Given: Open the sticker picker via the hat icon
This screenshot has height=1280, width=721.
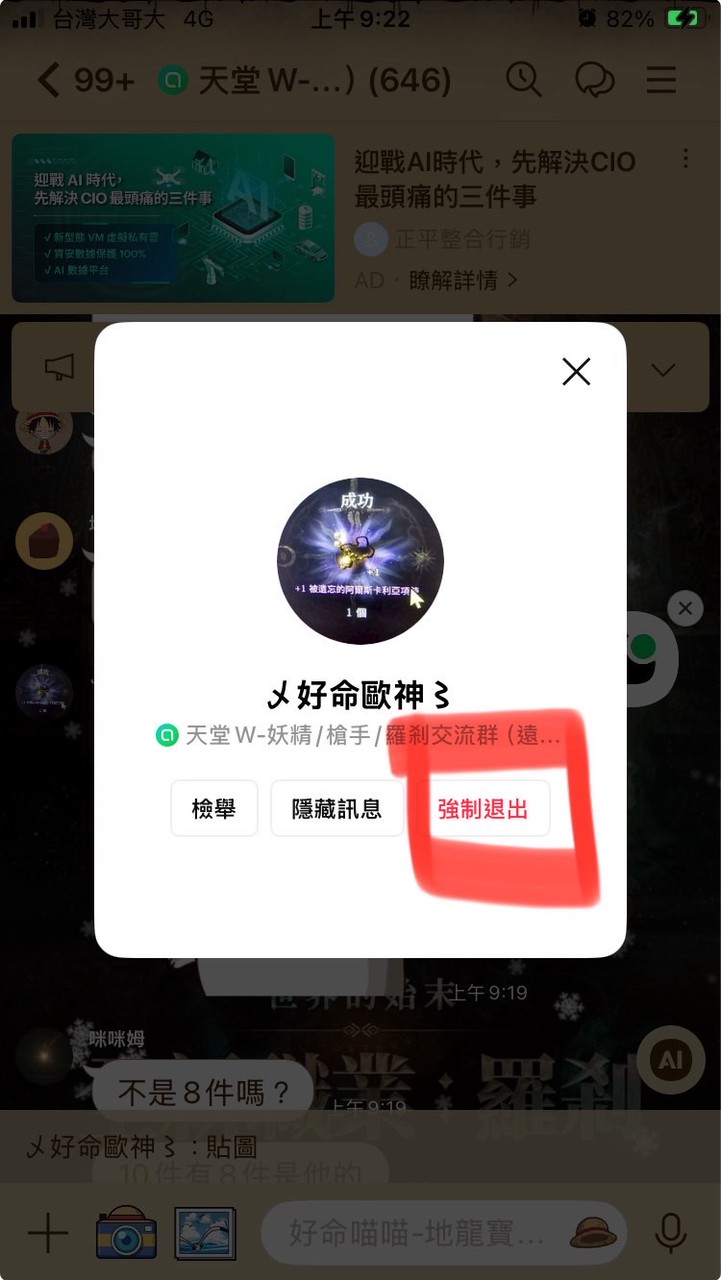Looking at the screenshot, I should (589, 1234).
